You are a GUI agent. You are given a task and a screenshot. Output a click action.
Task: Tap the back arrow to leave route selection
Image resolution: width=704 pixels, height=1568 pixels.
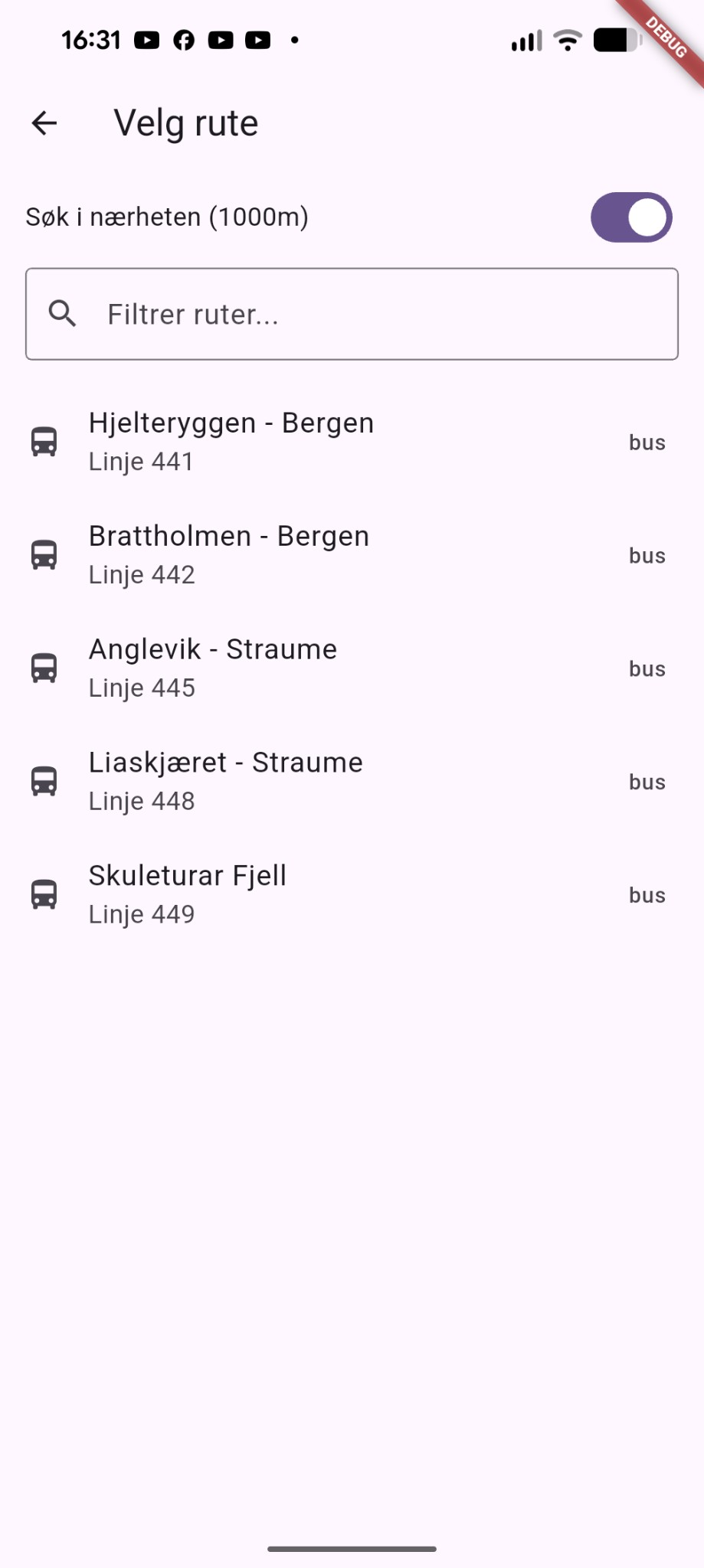coord(44,123)
